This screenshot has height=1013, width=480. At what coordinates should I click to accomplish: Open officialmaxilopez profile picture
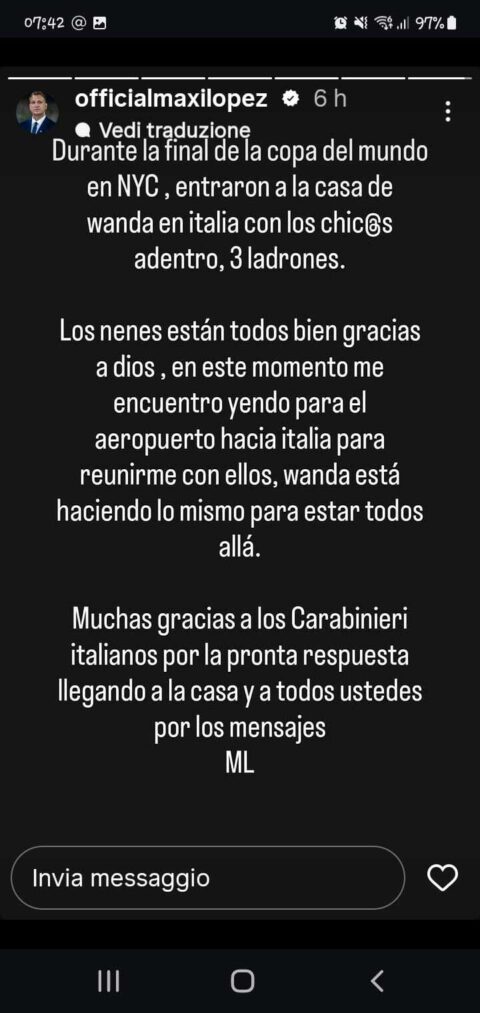point(37,112)
